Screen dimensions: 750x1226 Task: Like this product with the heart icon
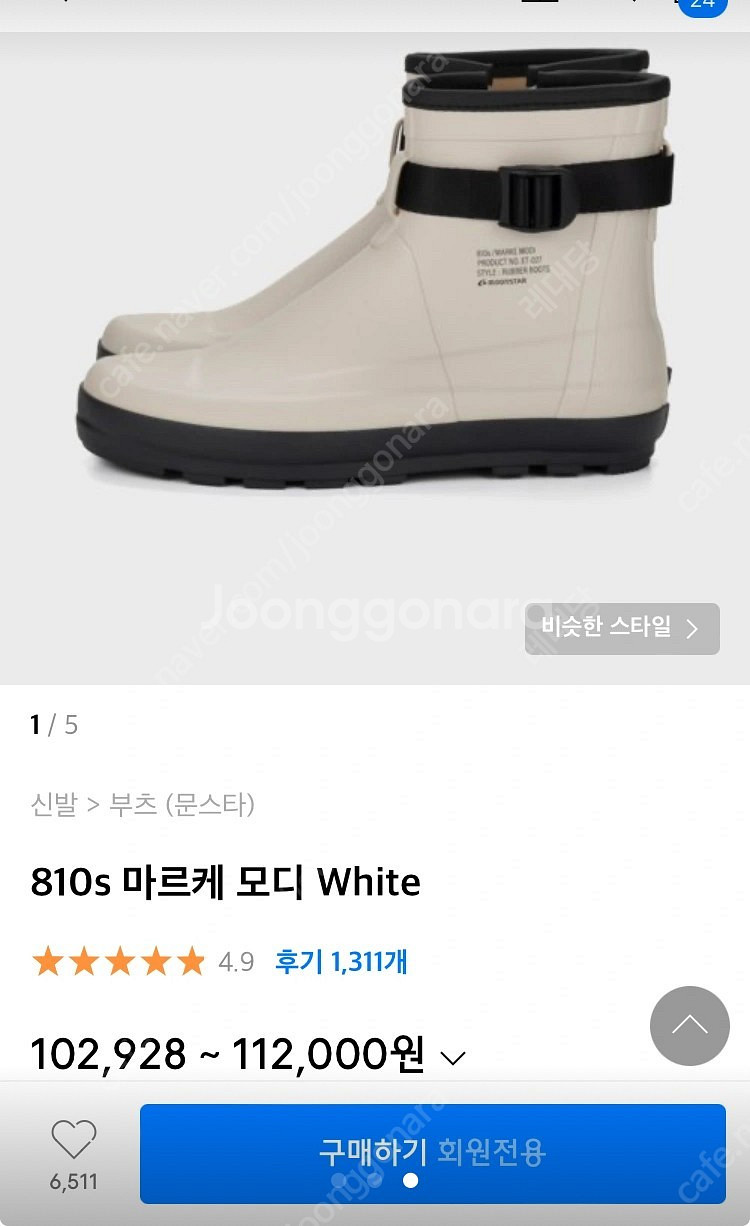coord(74,1141)
